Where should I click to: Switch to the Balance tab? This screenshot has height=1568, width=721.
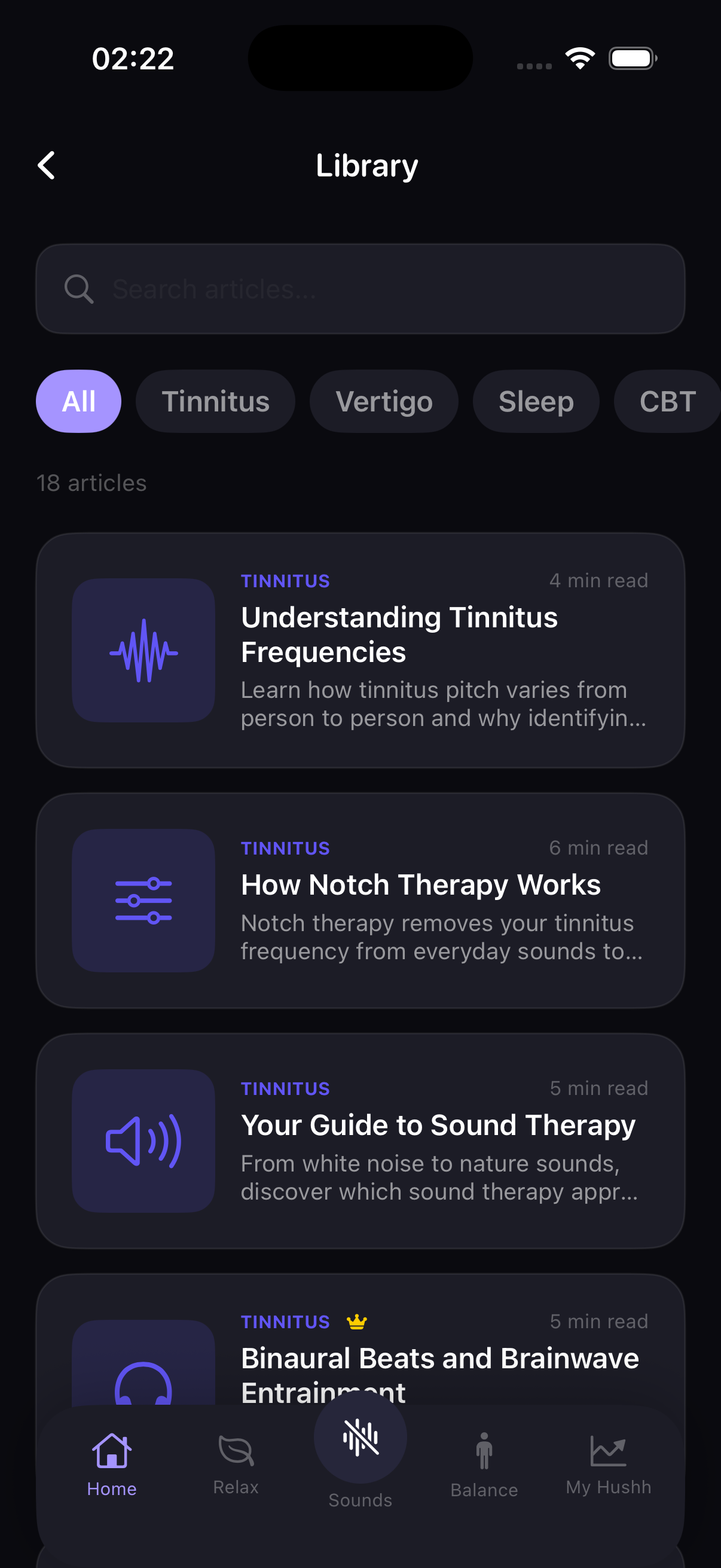(x=484, y=1465)
